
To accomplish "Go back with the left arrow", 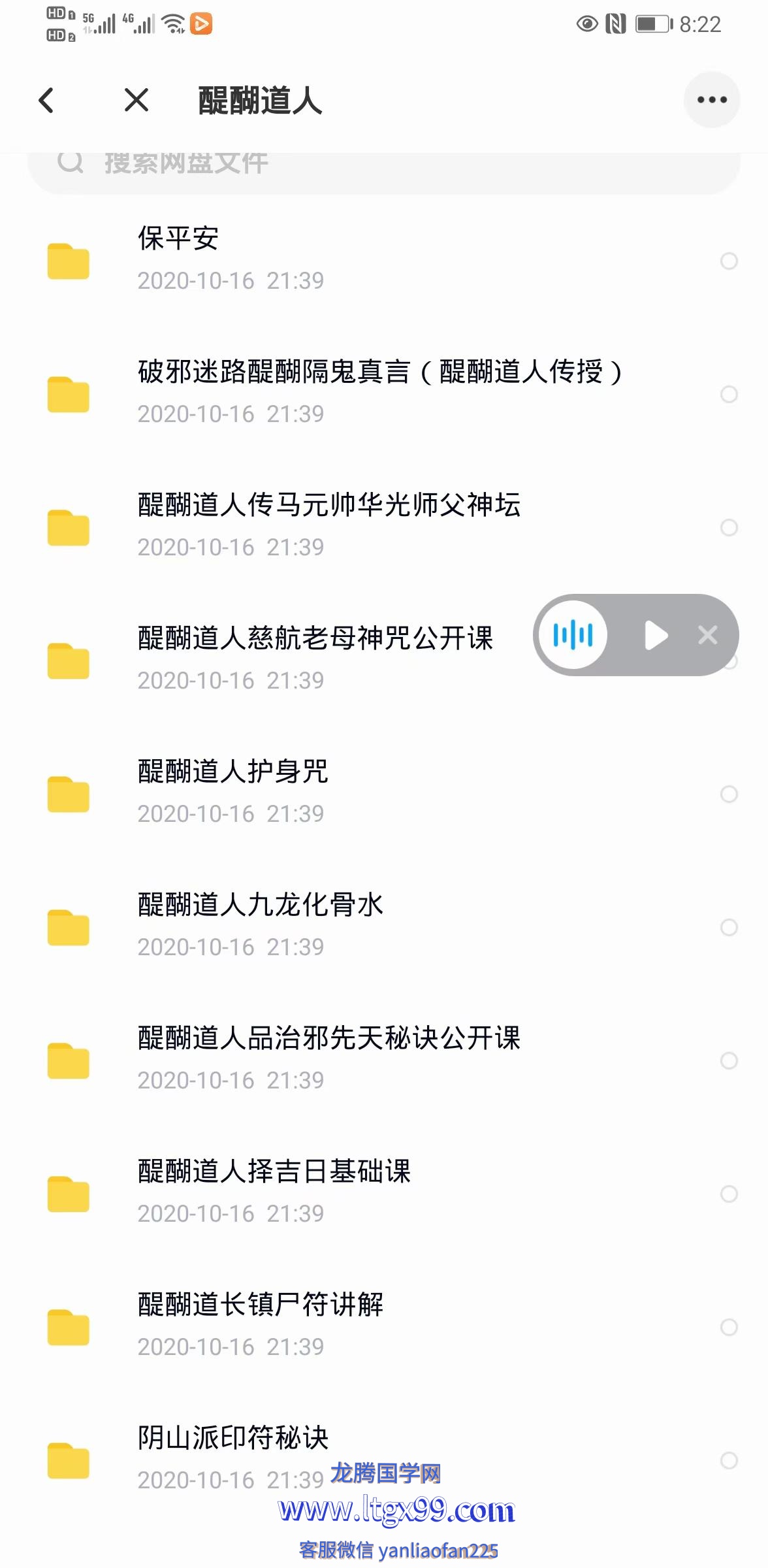I will (46, 100).
